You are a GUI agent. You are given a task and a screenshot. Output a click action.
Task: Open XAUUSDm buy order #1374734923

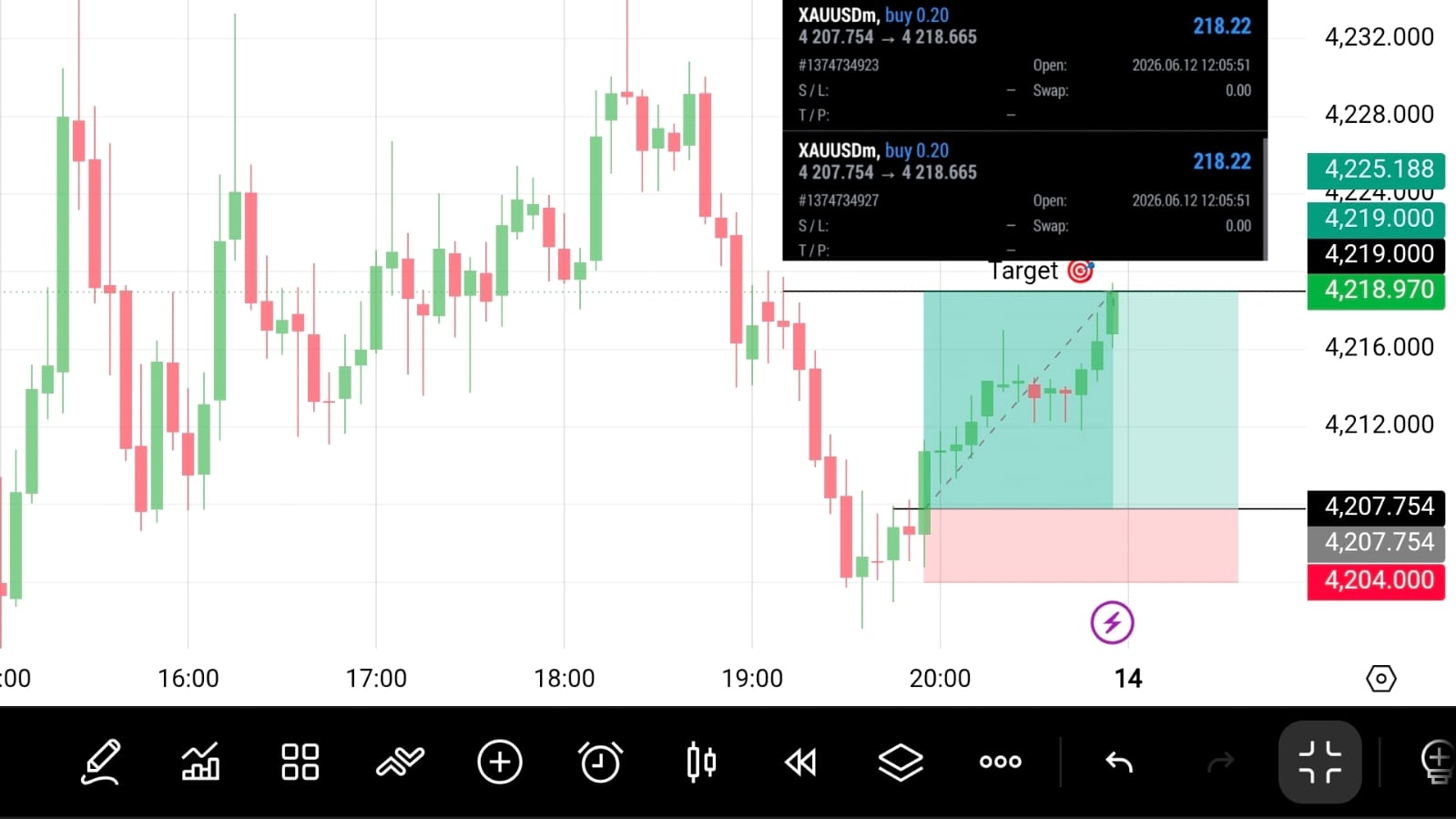1024,65
